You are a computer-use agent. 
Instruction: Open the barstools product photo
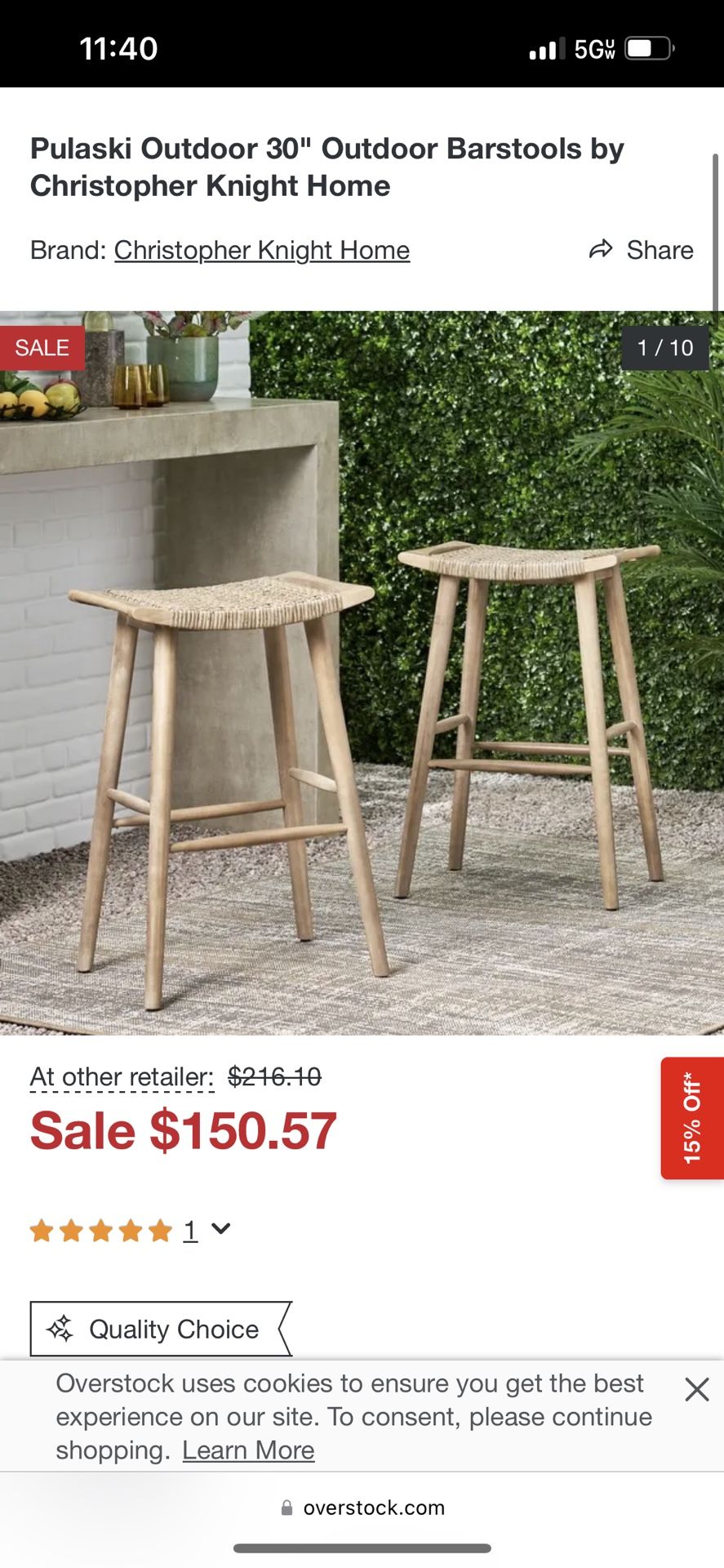click(x=362, y=673)
